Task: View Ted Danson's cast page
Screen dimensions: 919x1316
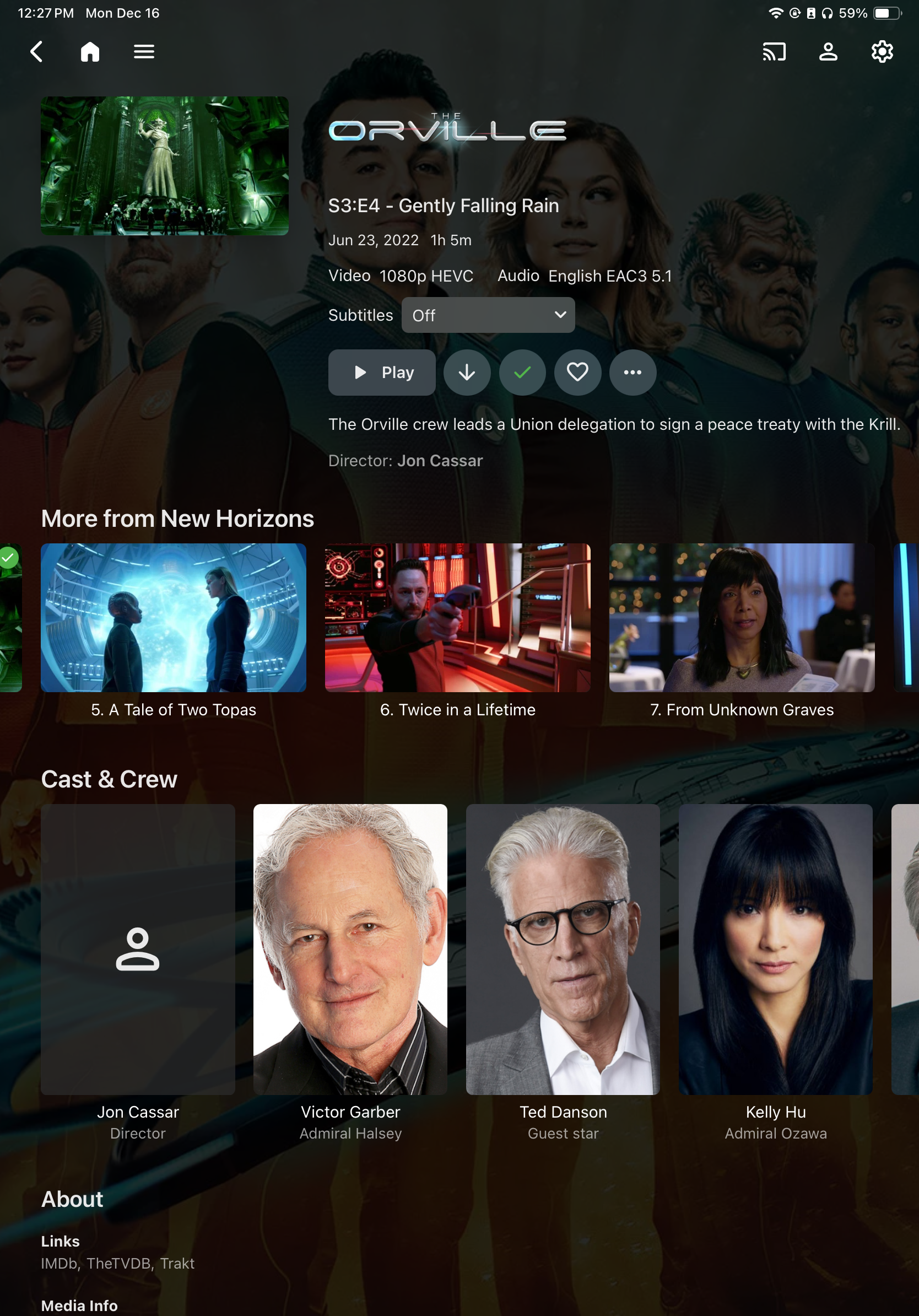Action: [x=563, y=949]
